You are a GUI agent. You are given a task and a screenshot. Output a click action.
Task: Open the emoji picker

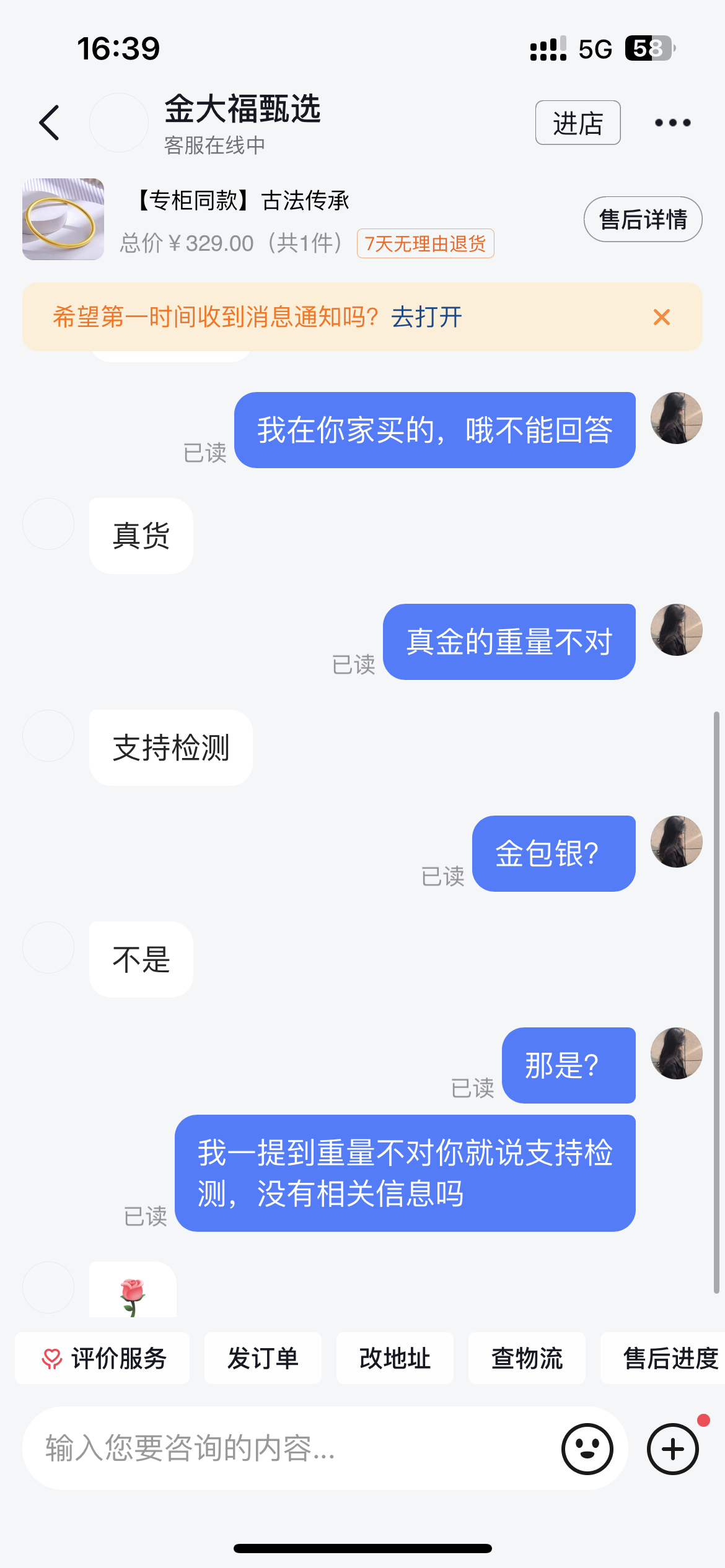[x=587, y=1448]
